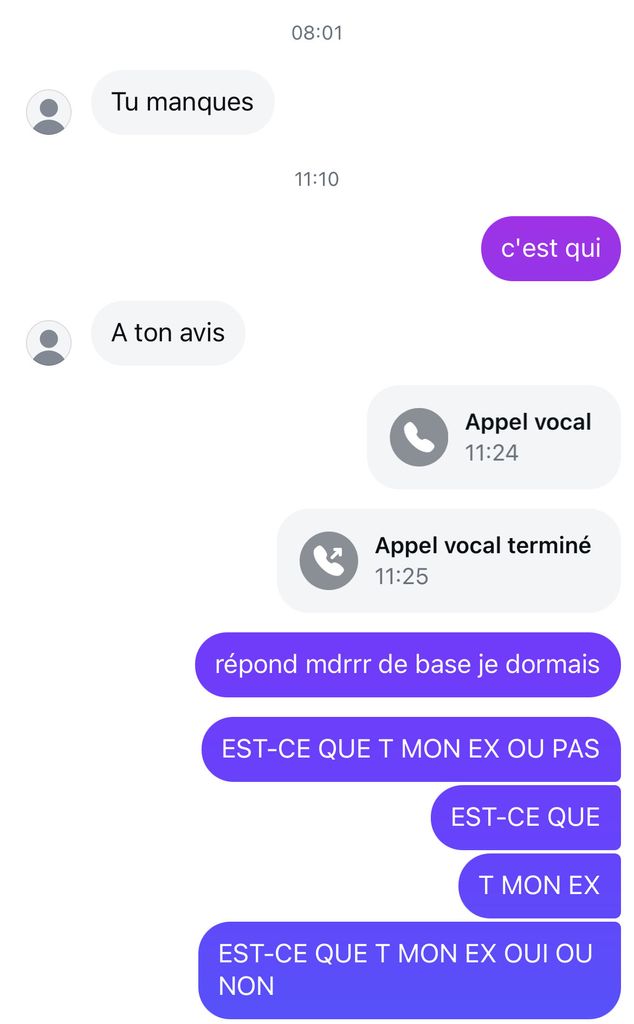Tap the Appel vocal terminé 11:25 bubble
The image size is (634, 1024).
tap(448, 560)
